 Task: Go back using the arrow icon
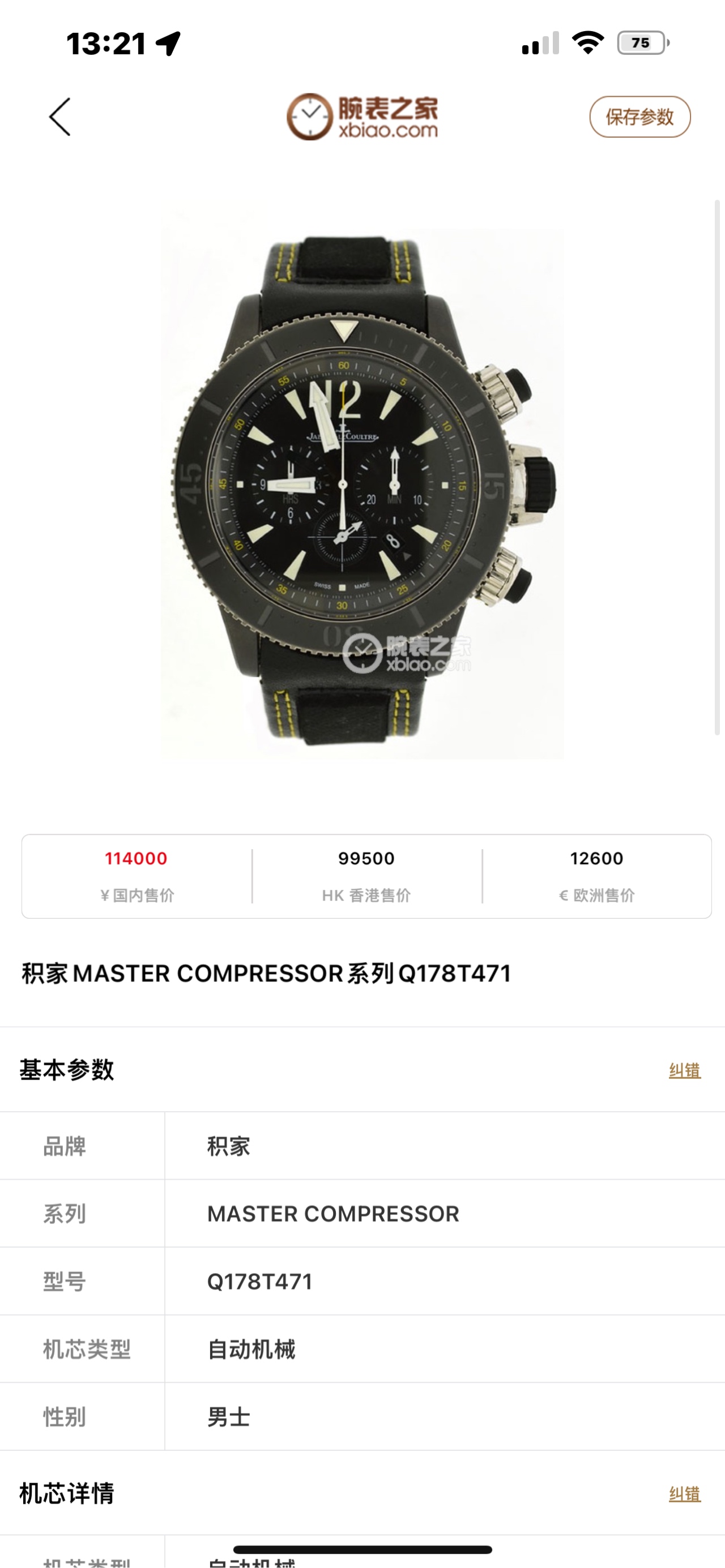[59, 117]
